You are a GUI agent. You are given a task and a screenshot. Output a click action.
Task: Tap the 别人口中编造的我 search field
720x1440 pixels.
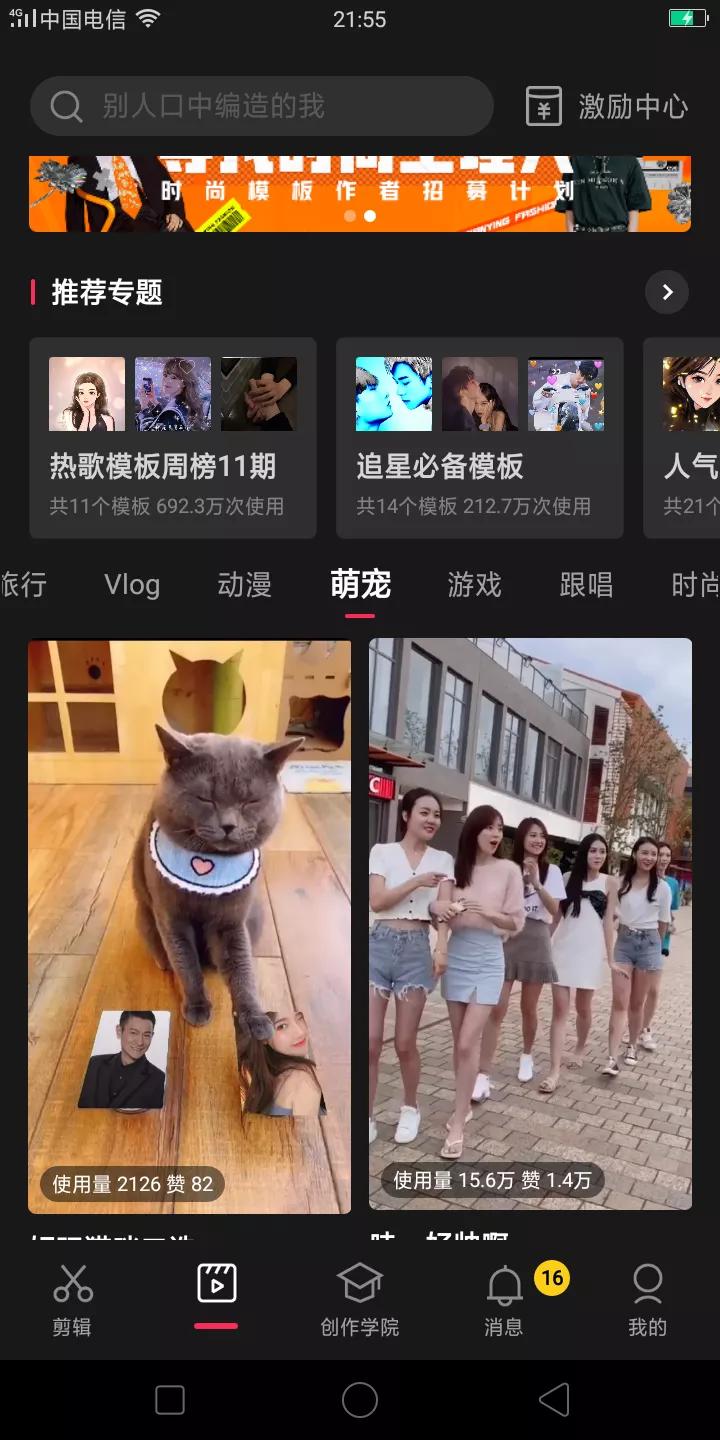(x=260, y=104)
